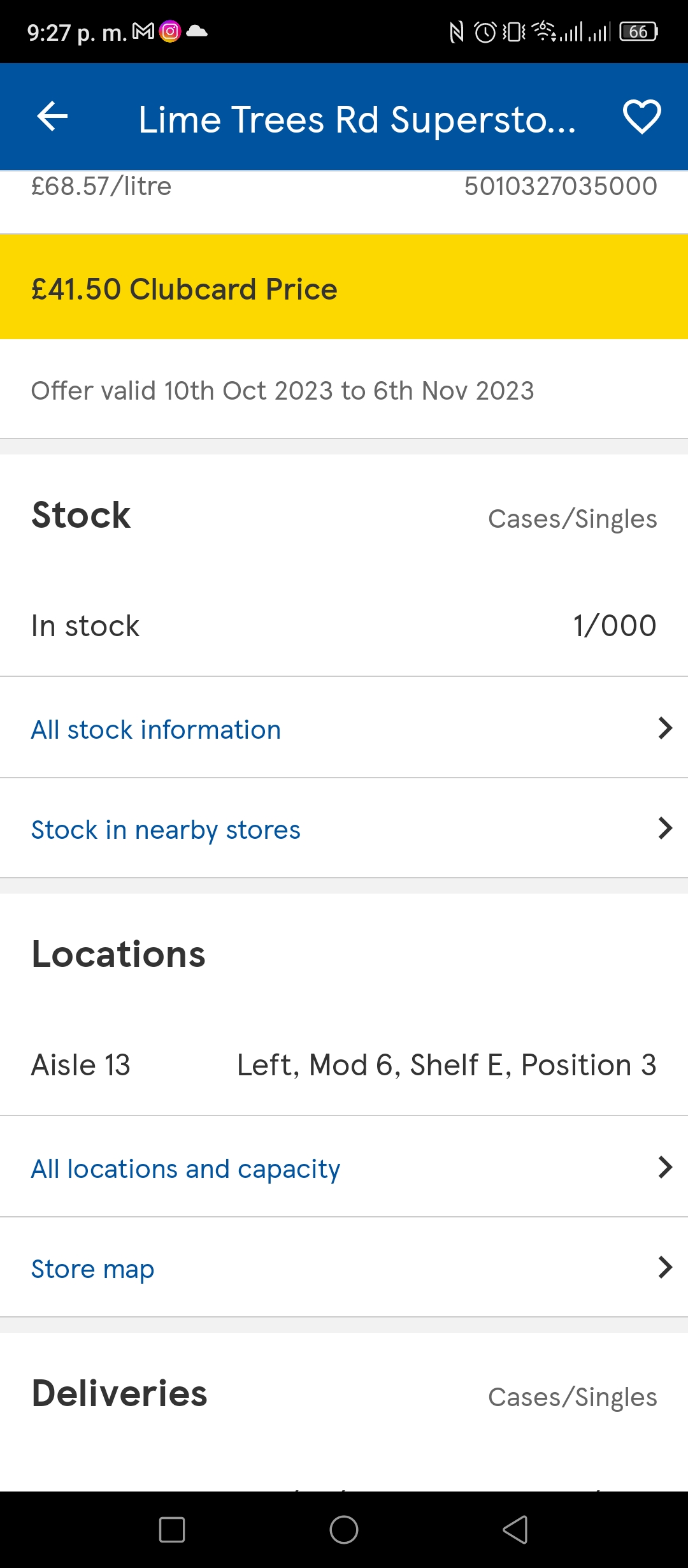Favourite this store with the heart icon
The height and width of the screenshot is (1568, 688).
click(x=641, y=117)
